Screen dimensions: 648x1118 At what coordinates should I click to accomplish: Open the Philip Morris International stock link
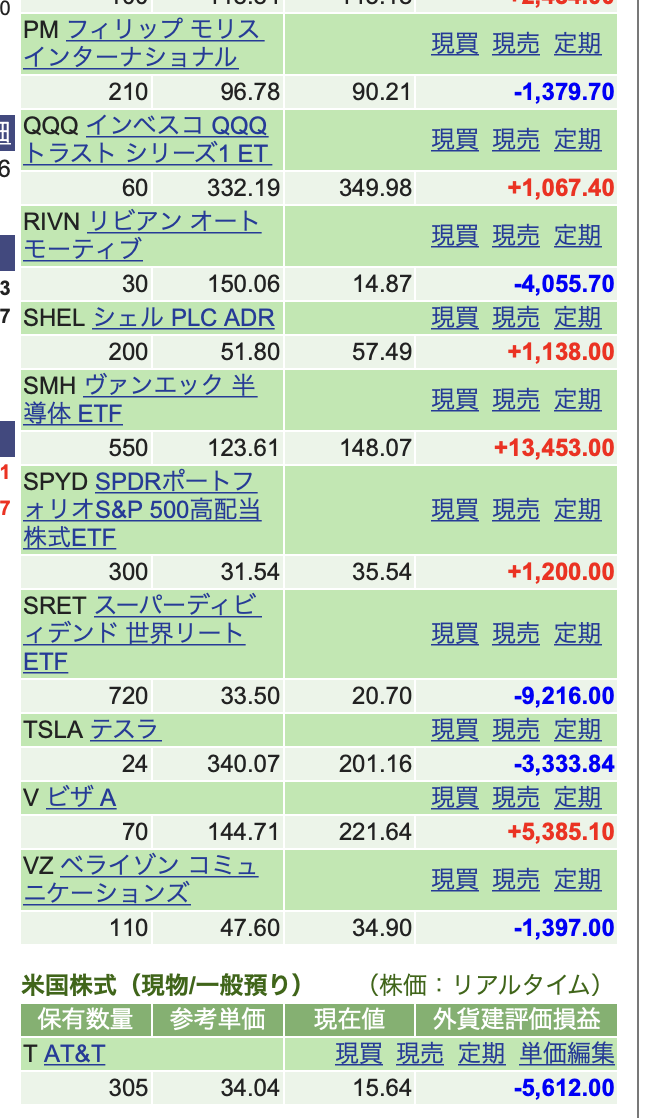click(143, 43)
